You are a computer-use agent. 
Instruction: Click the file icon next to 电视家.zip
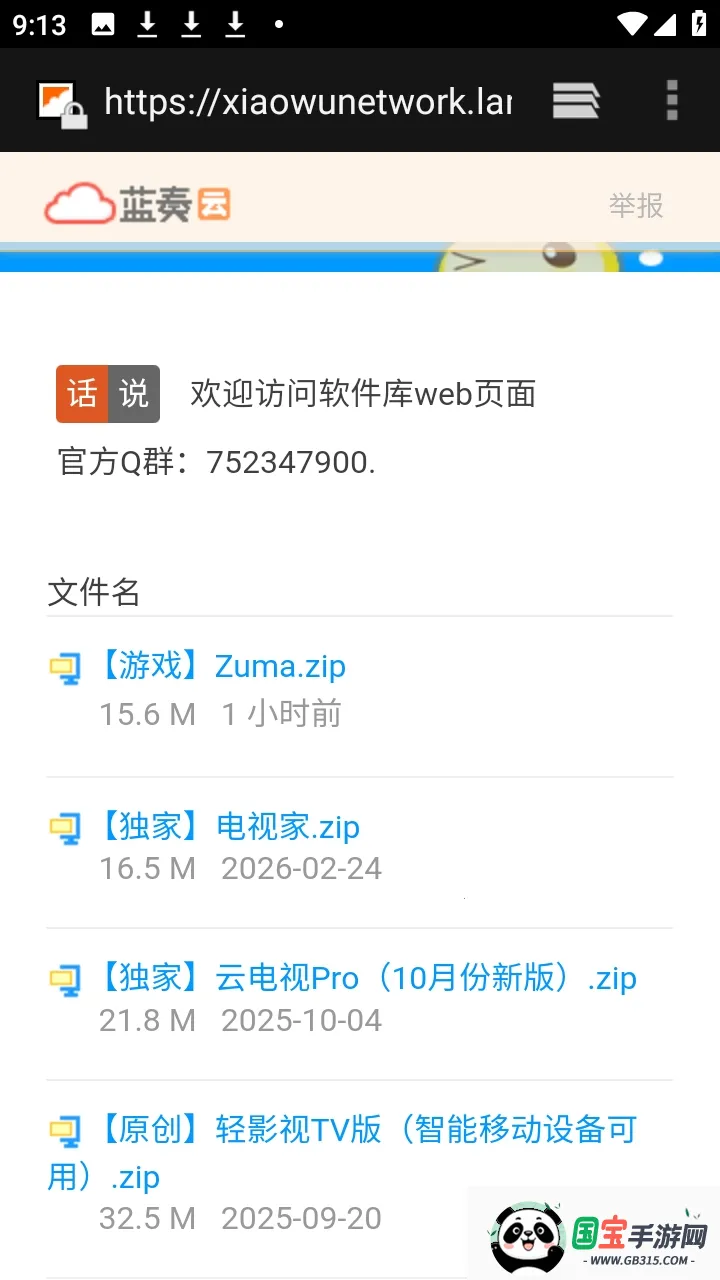pos(65,828)
